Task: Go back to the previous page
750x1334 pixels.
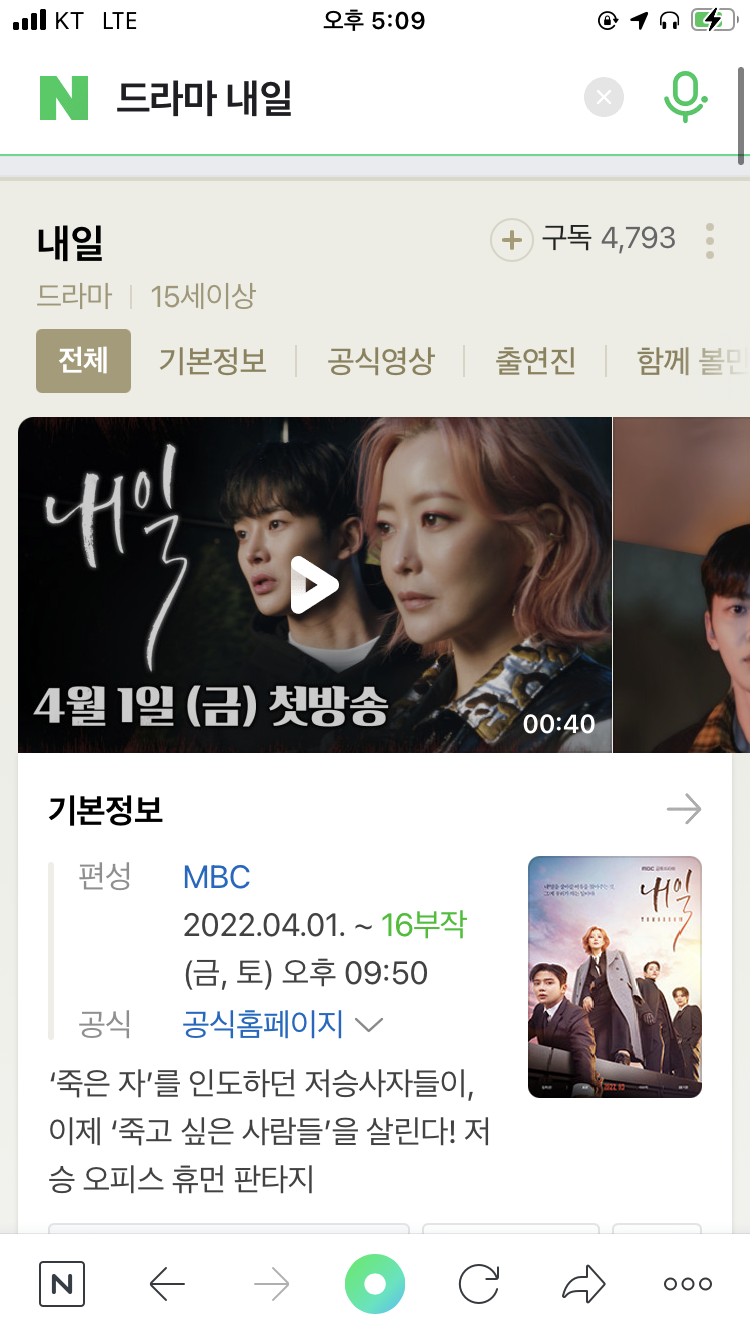Action: (x=167, y=1284)
